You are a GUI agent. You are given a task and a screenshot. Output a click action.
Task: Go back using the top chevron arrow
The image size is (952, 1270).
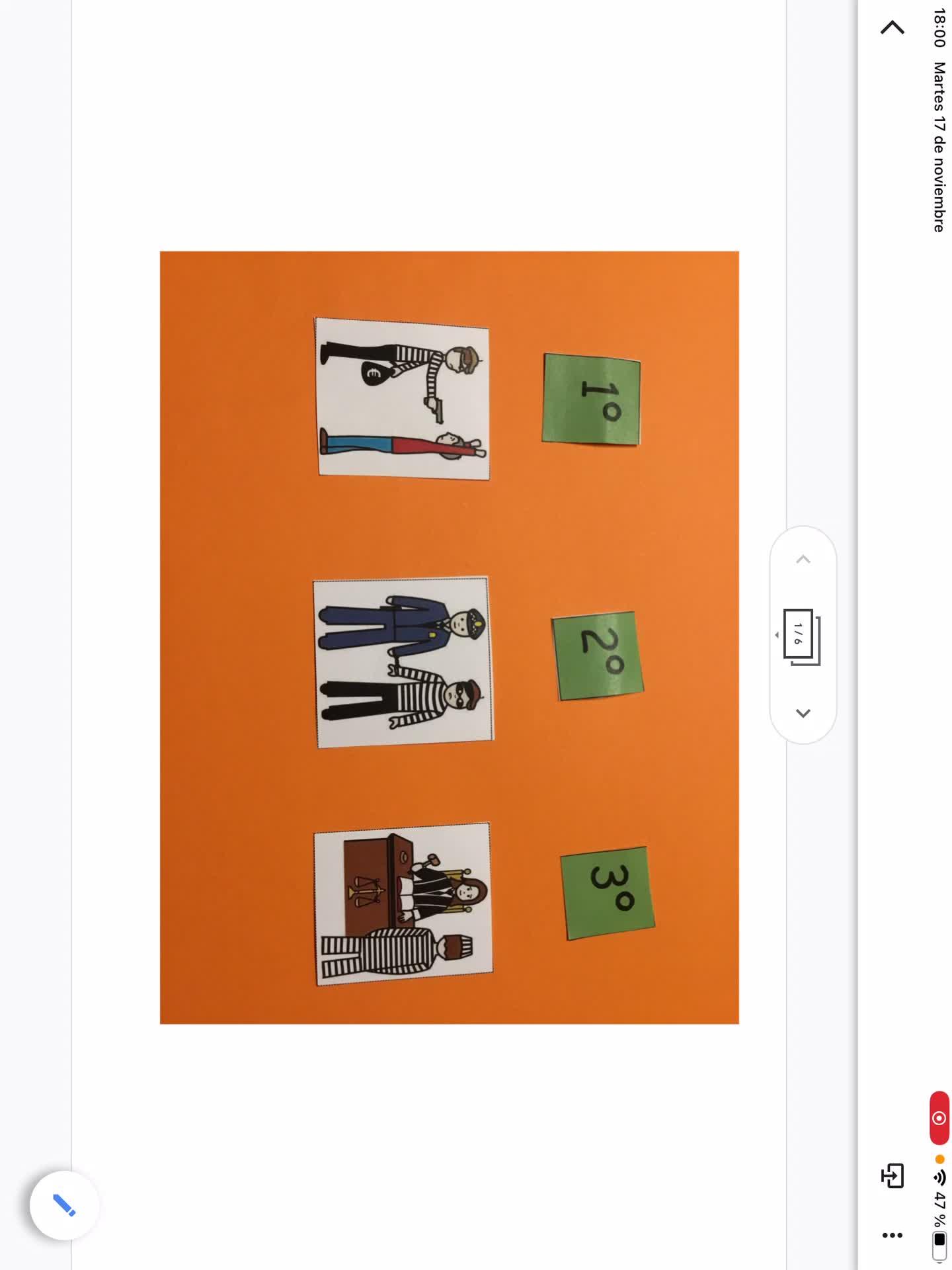coord(892,28)
